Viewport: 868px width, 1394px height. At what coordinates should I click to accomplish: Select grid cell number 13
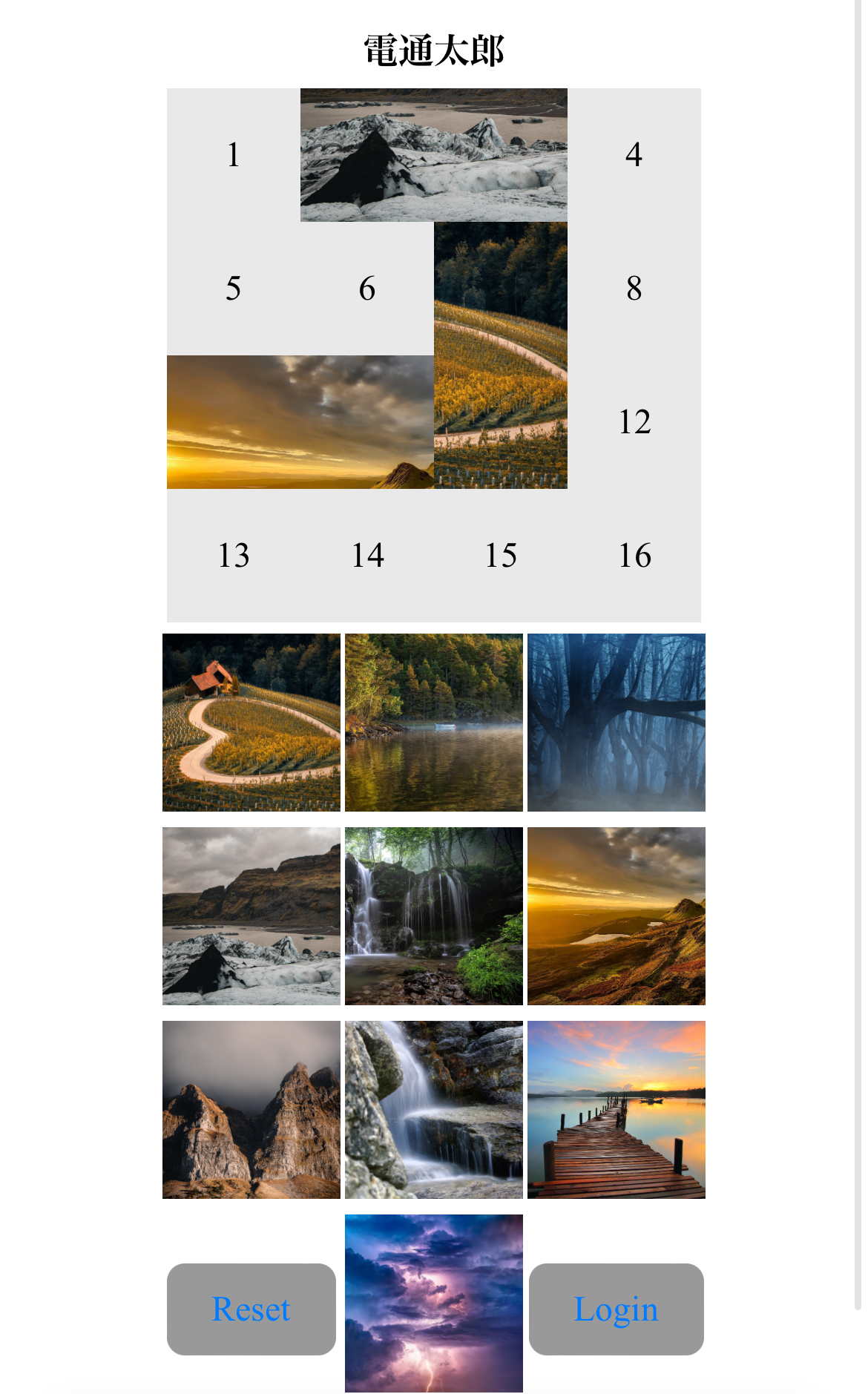[233, 556]
